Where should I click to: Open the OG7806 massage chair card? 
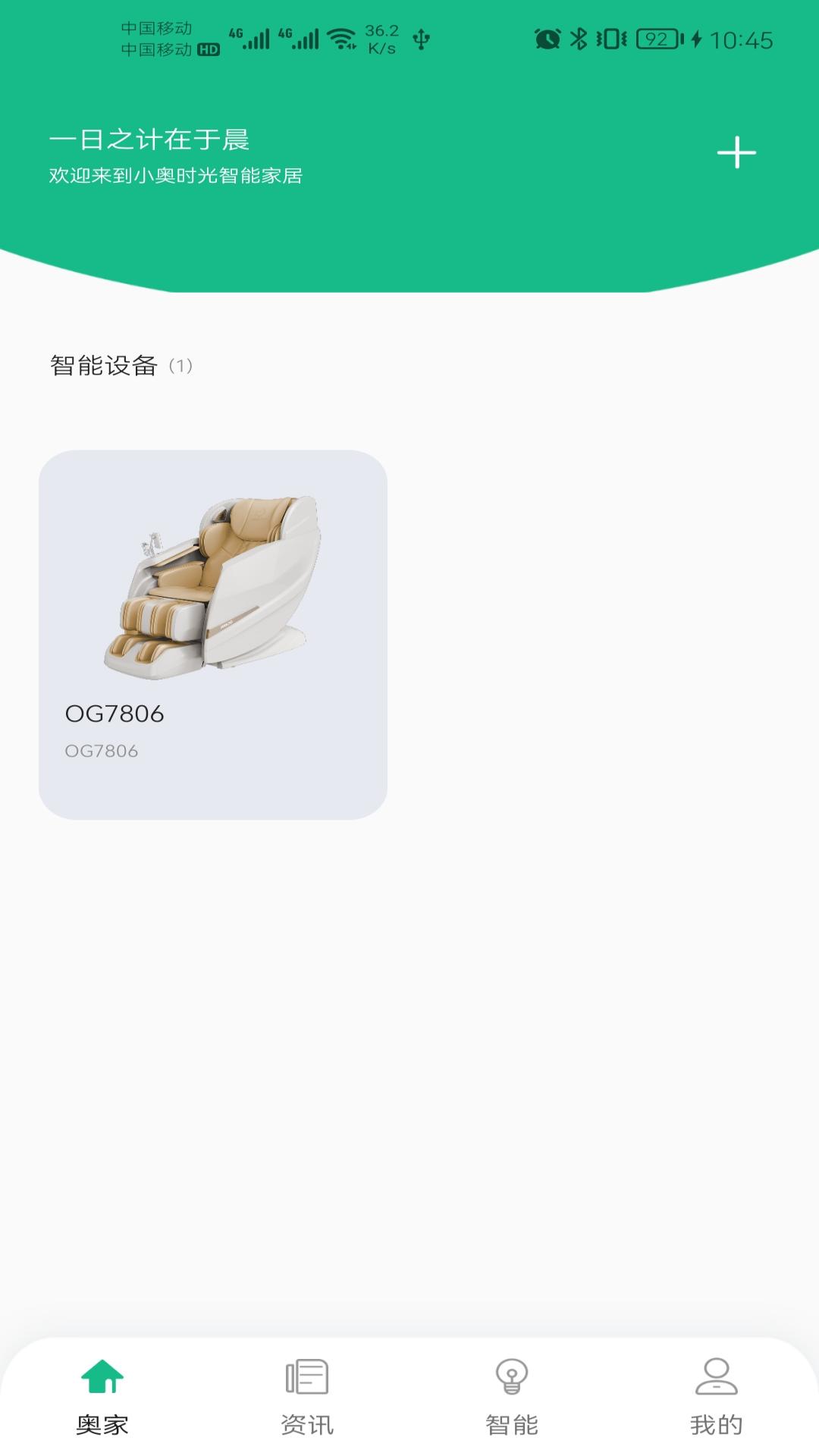tap(213, 634)
